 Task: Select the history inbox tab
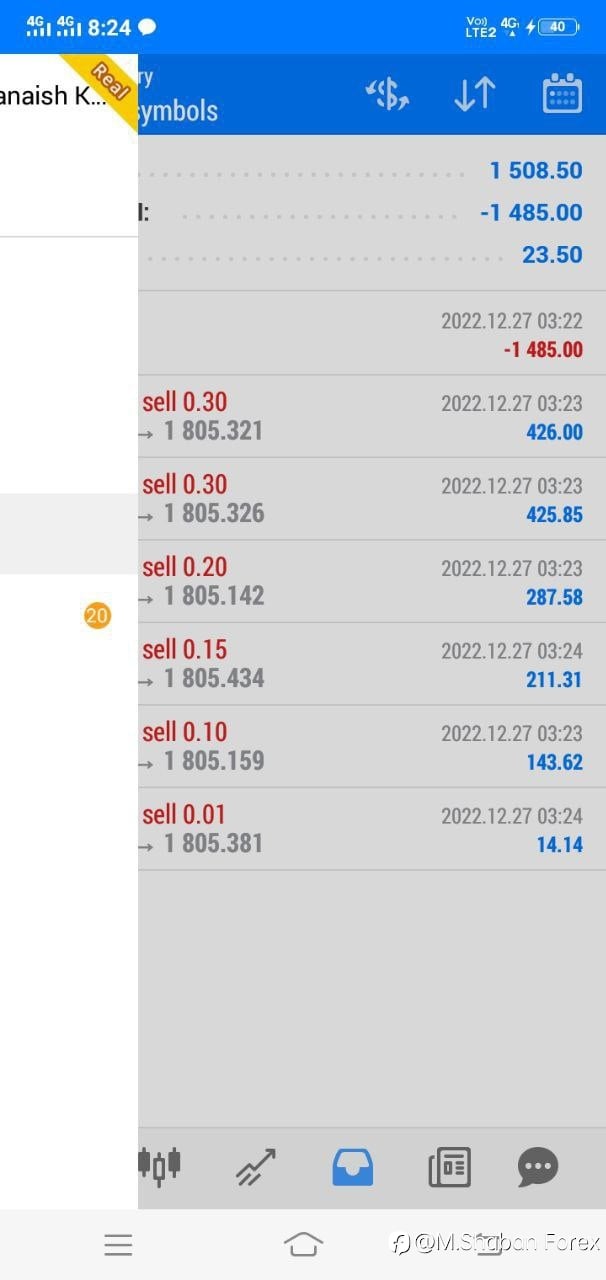tap(352, 1167)
